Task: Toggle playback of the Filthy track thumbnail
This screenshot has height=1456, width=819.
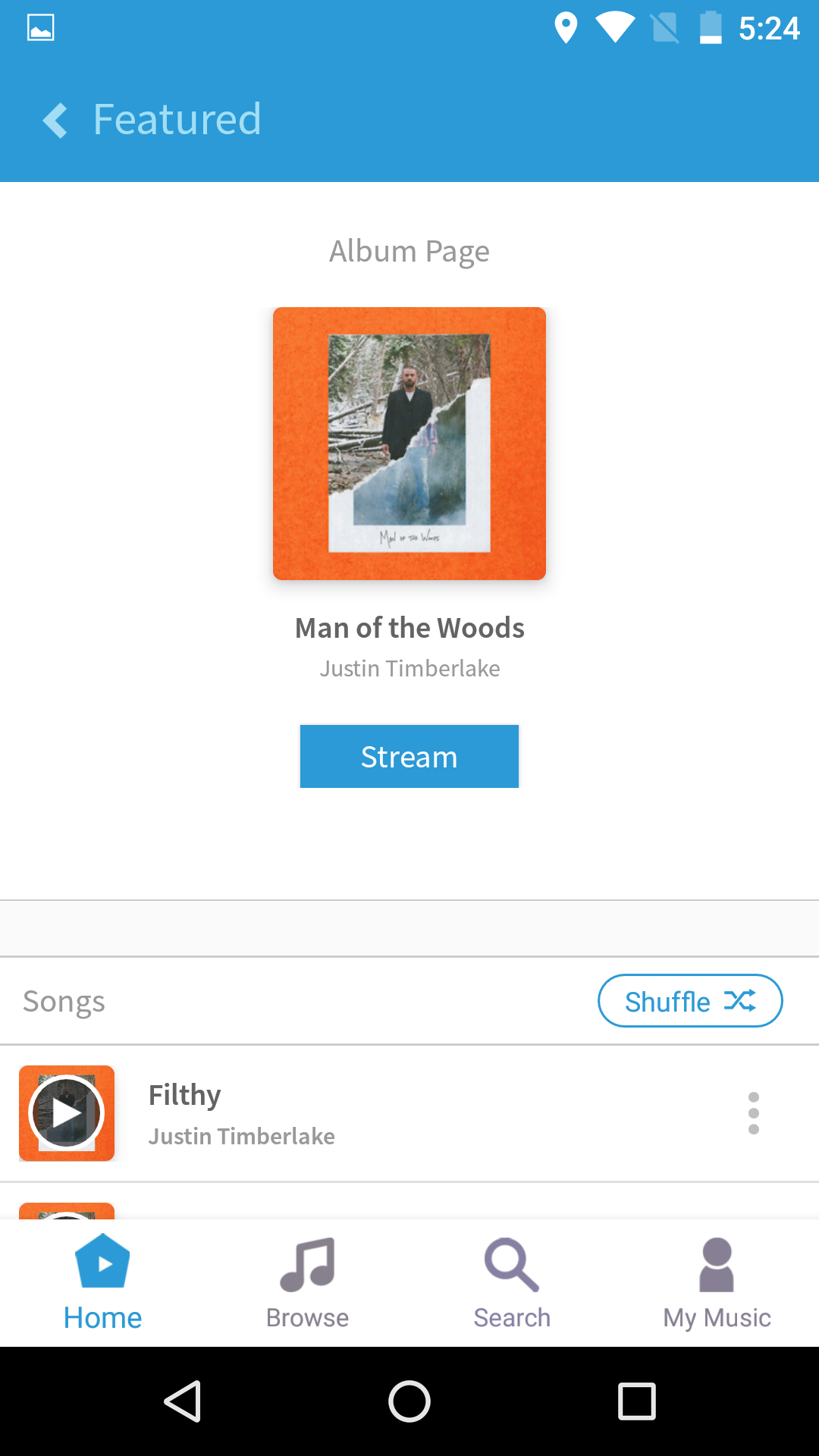Action: coord(67,1112)
